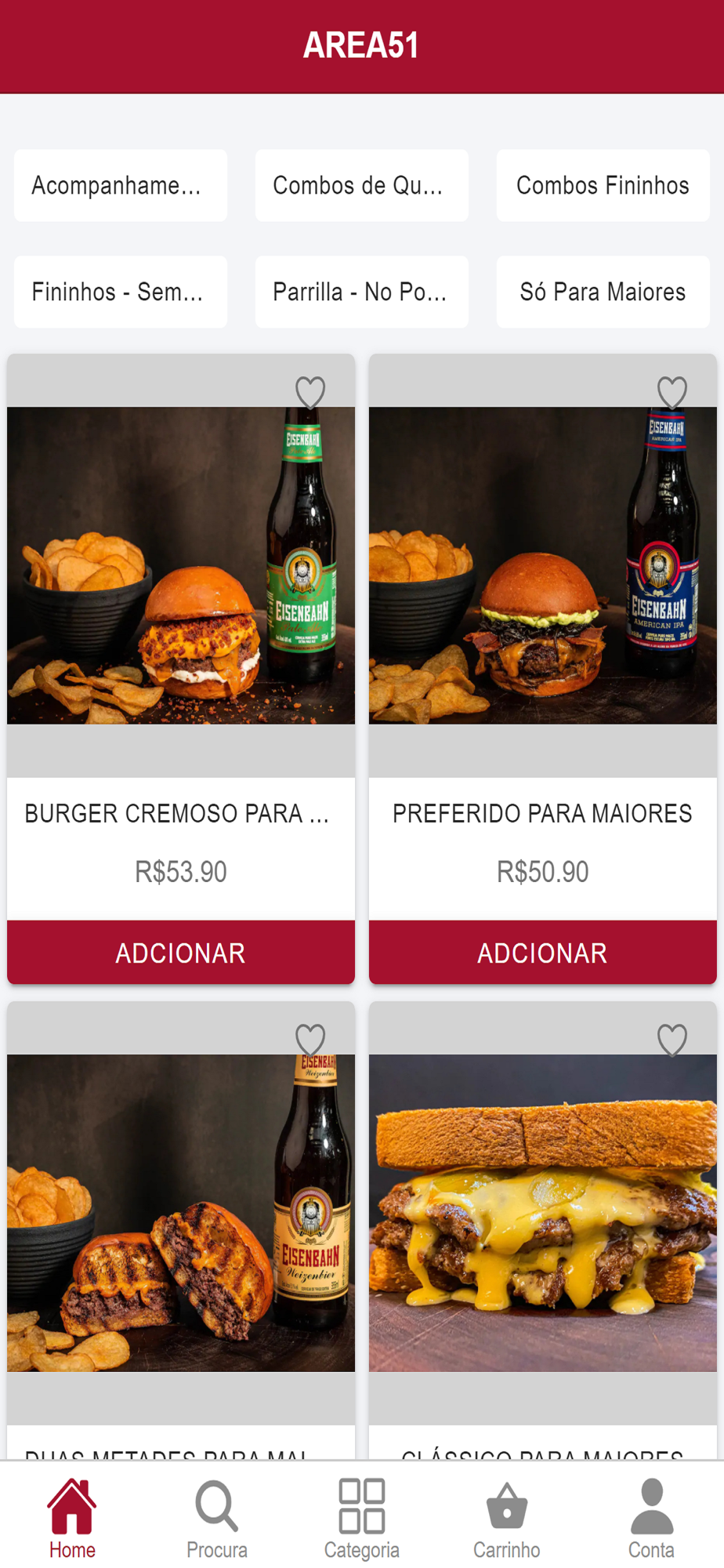
Task: Select the Combos de Qu... category
Action: click(362, 186)
